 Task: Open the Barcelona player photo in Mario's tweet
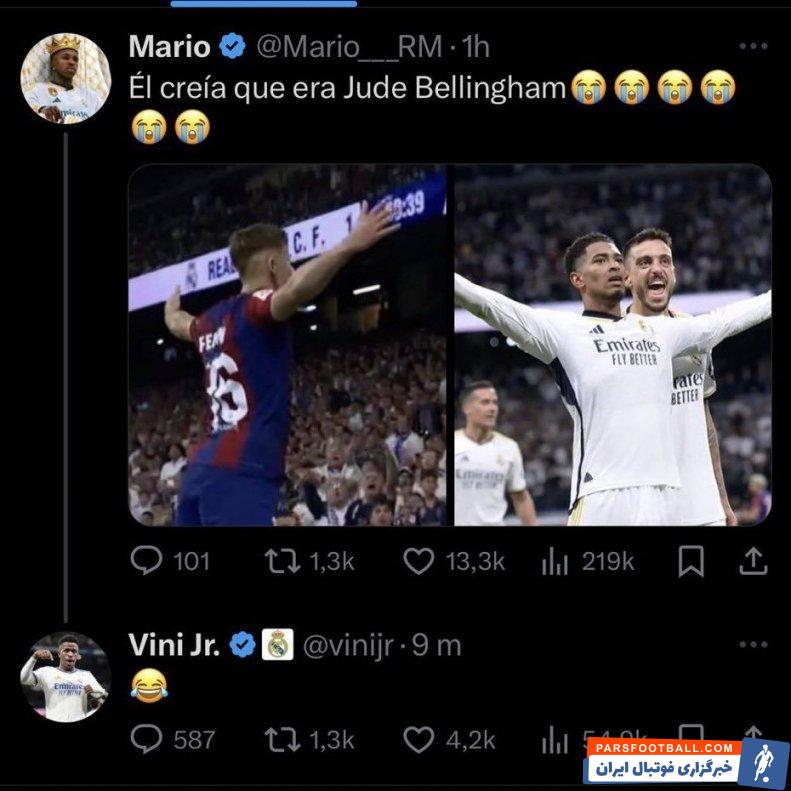(288, 345)
